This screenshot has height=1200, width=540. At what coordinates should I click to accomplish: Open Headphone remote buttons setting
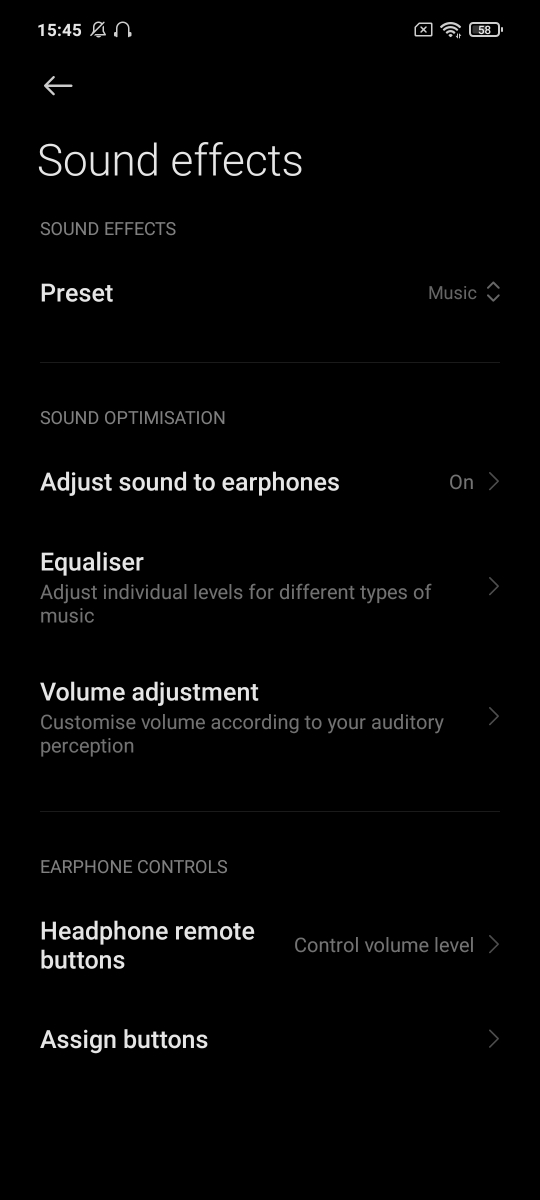pyautogui.click(x=270, y=945)
